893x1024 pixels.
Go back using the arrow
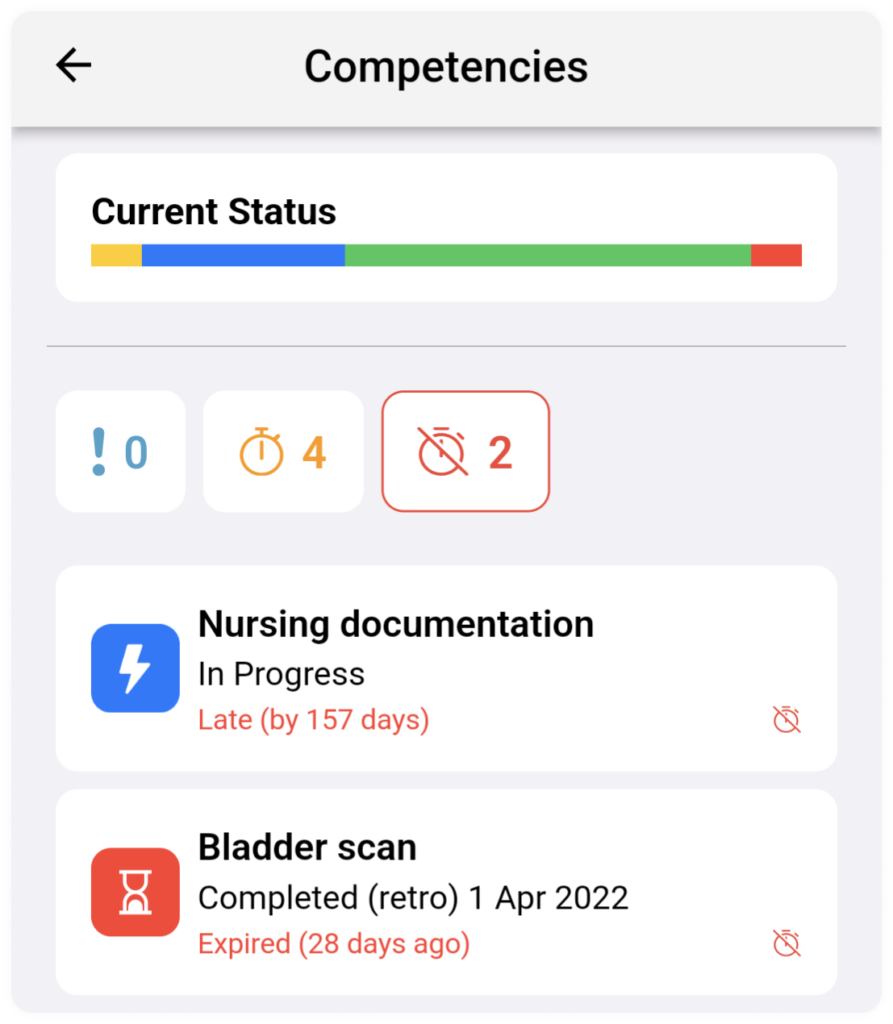tap(73, 66)
